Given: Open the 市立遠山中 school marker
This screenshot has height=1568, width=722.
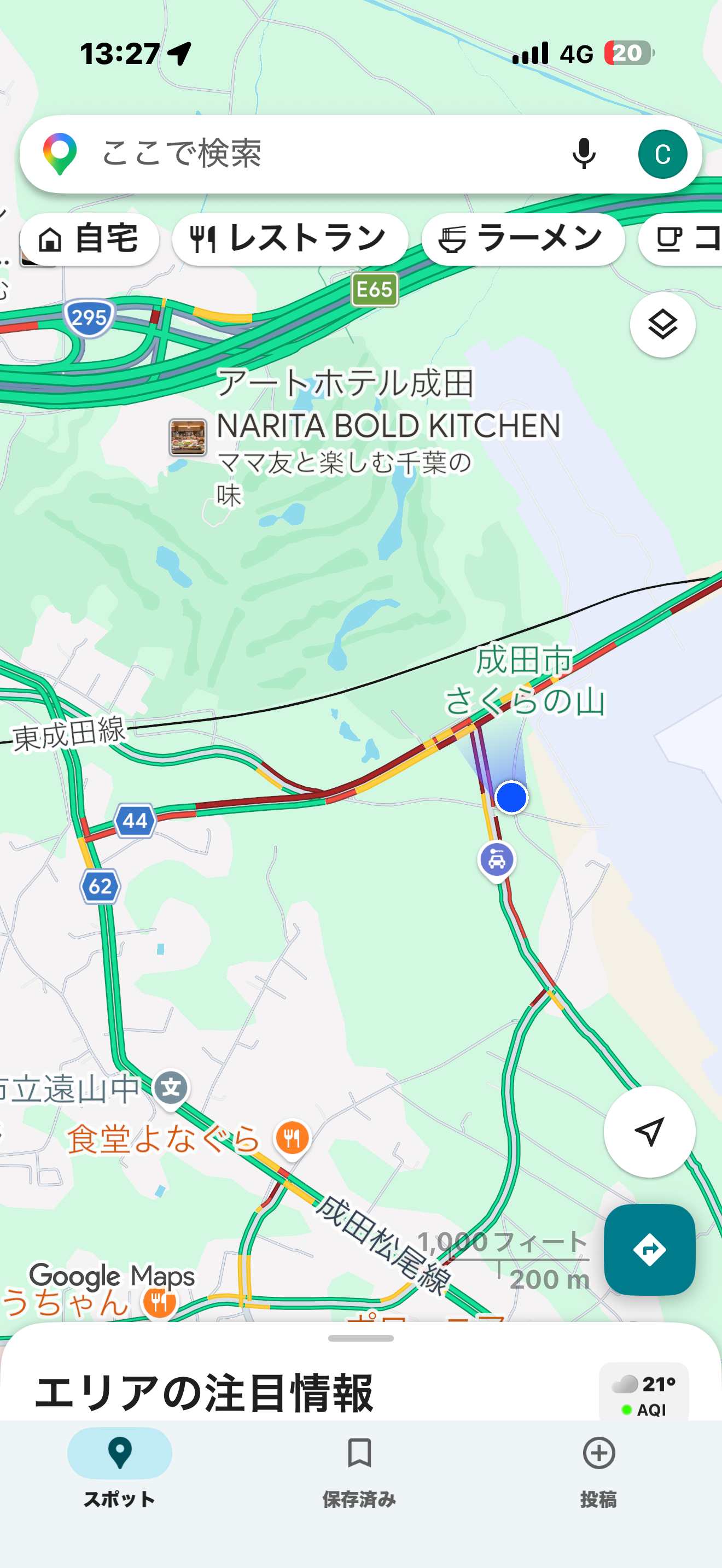Looking at the screenshot, I should (171, 1089).
